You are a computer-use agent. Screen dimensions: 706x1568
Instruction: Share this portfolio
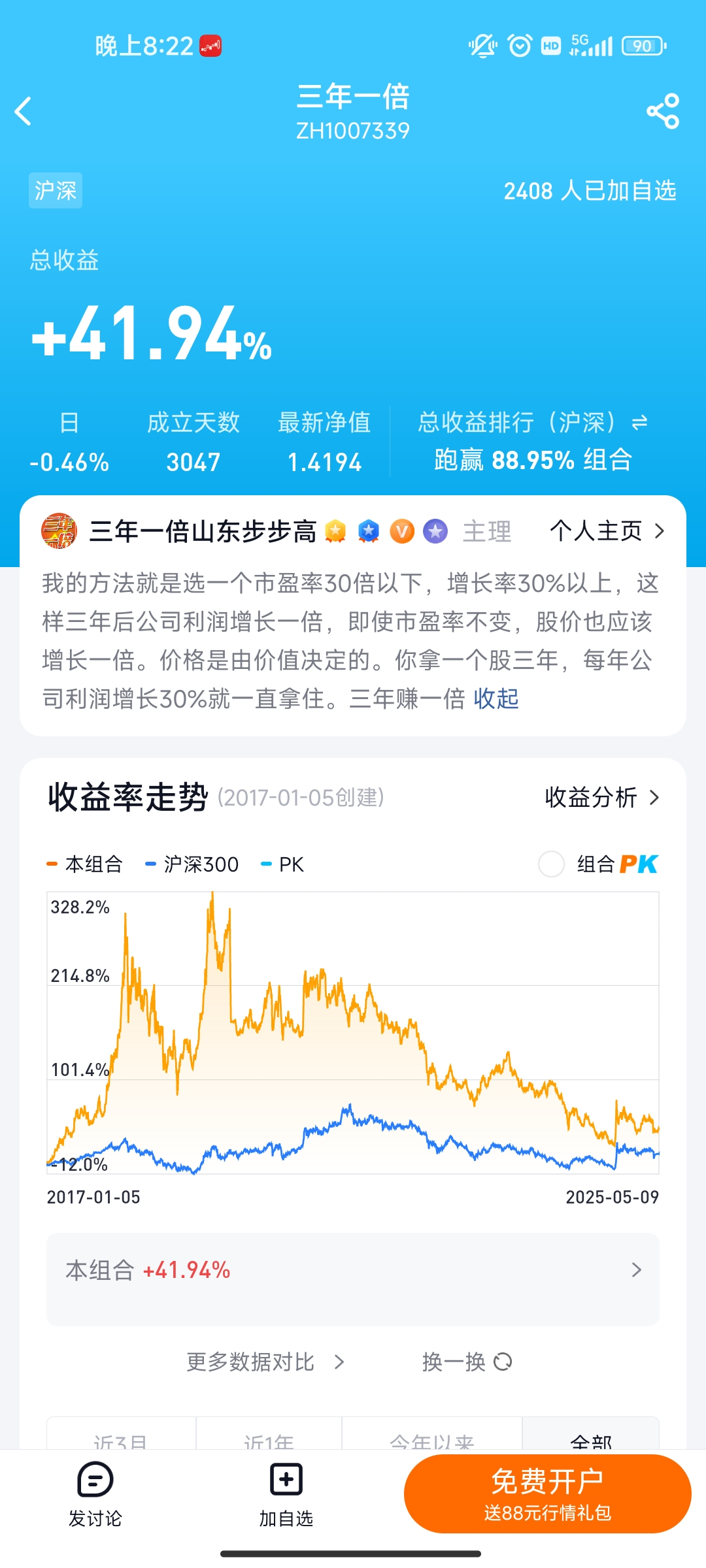coord(663,111)
